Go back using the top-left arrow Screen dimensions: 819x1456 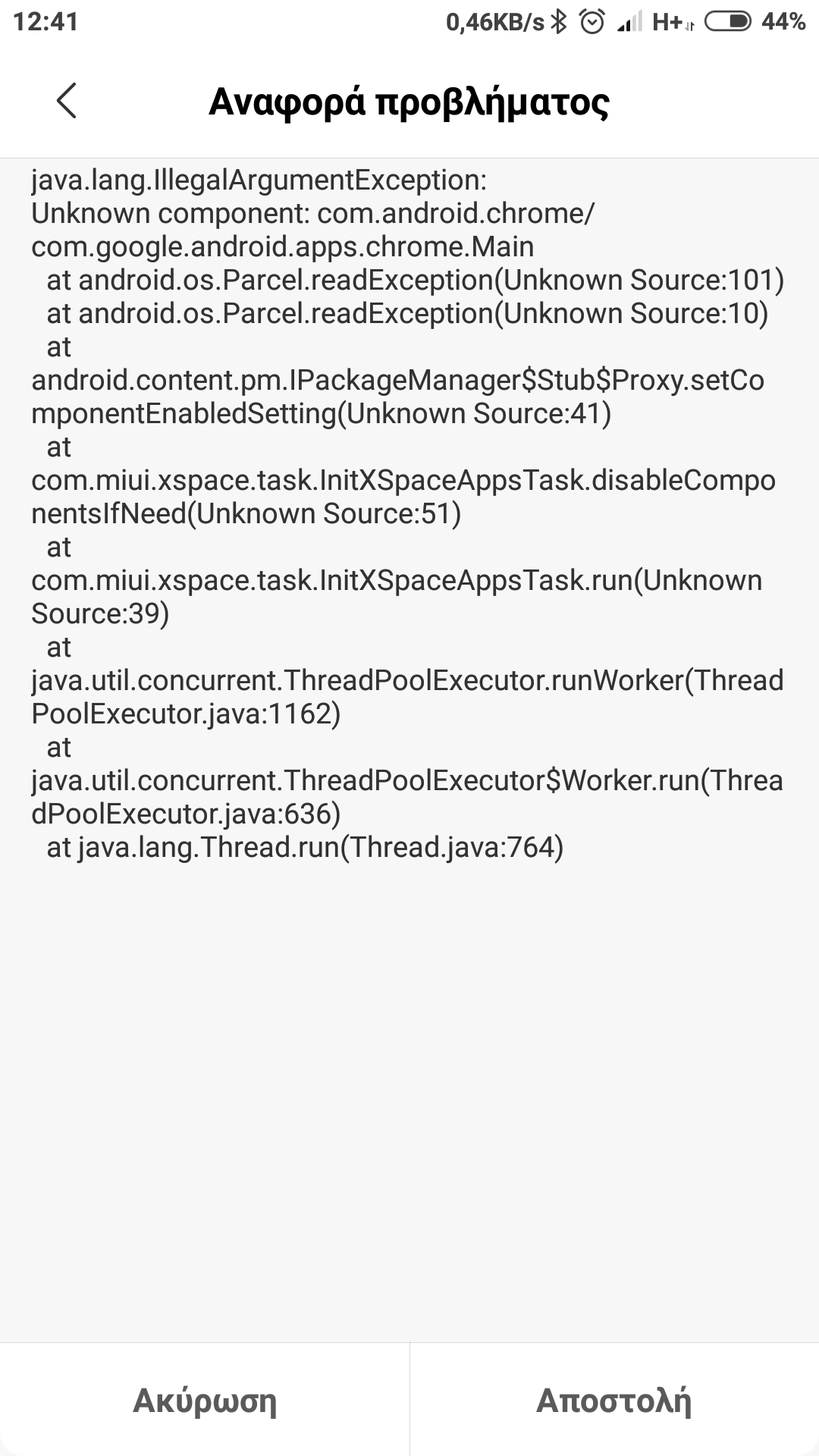tap(67, 101)
